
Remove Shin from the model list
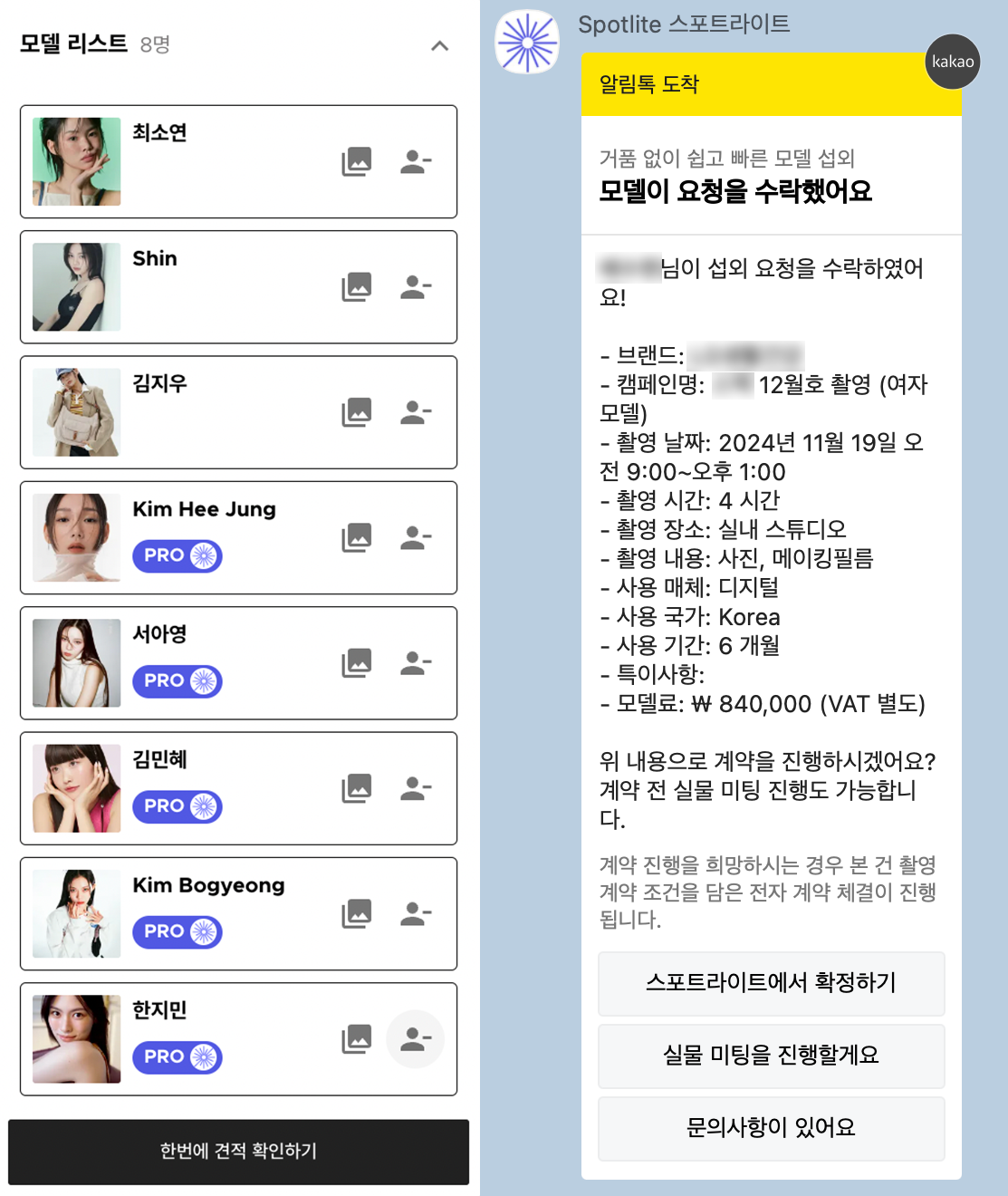coord(416,287)
